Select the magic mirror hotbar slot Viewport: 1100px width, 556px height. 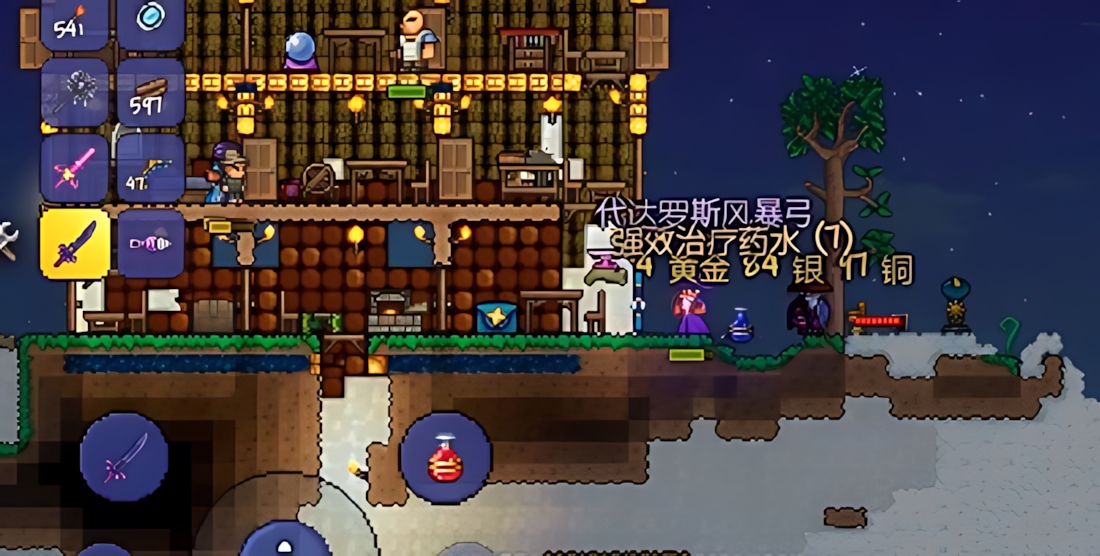click(151, 22)
